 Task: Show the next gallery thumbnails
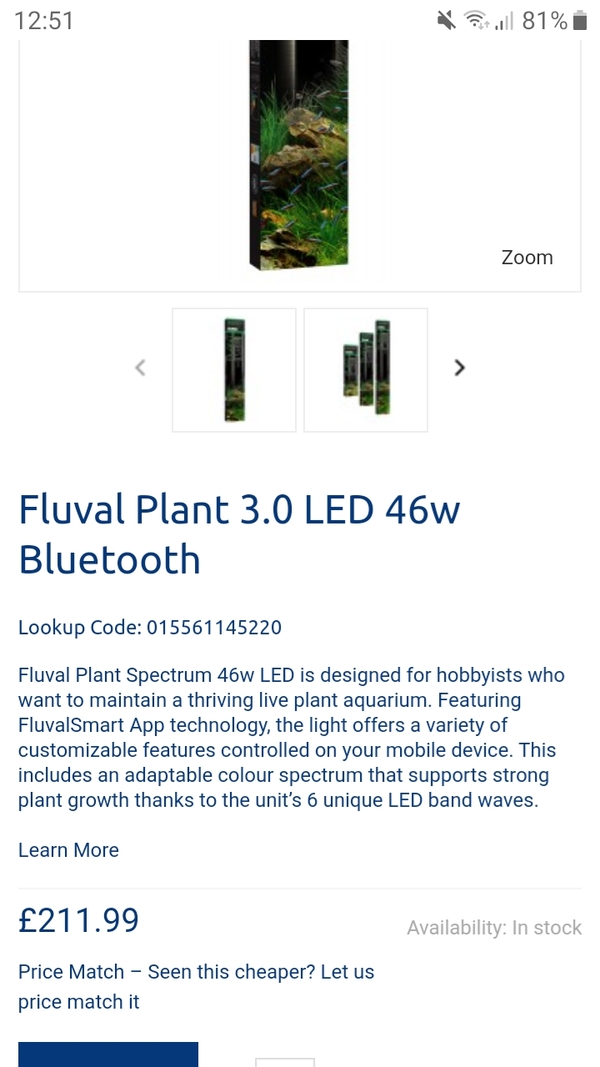pyautogui.click(x=460, y=367)
